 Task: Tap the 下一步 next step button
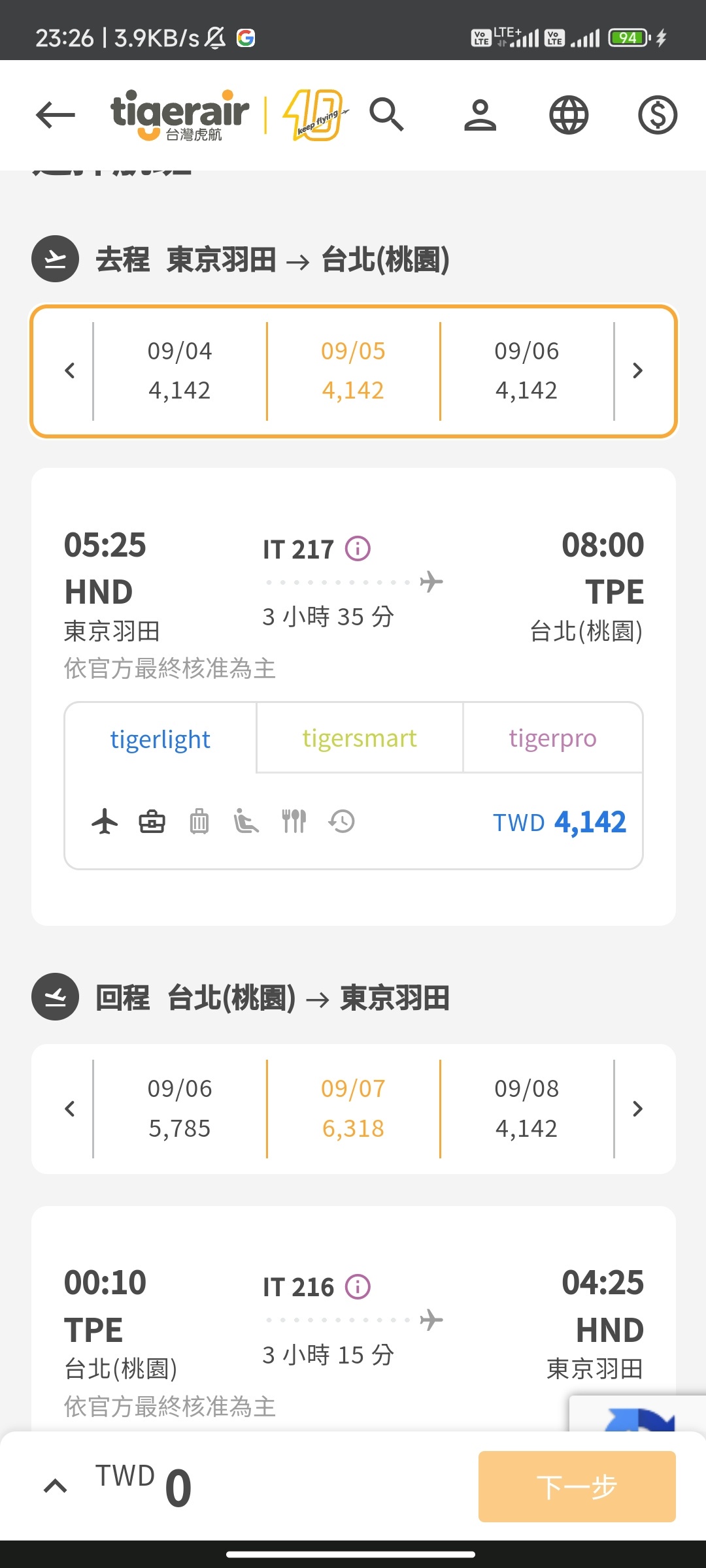click(x=577, y=1486)
